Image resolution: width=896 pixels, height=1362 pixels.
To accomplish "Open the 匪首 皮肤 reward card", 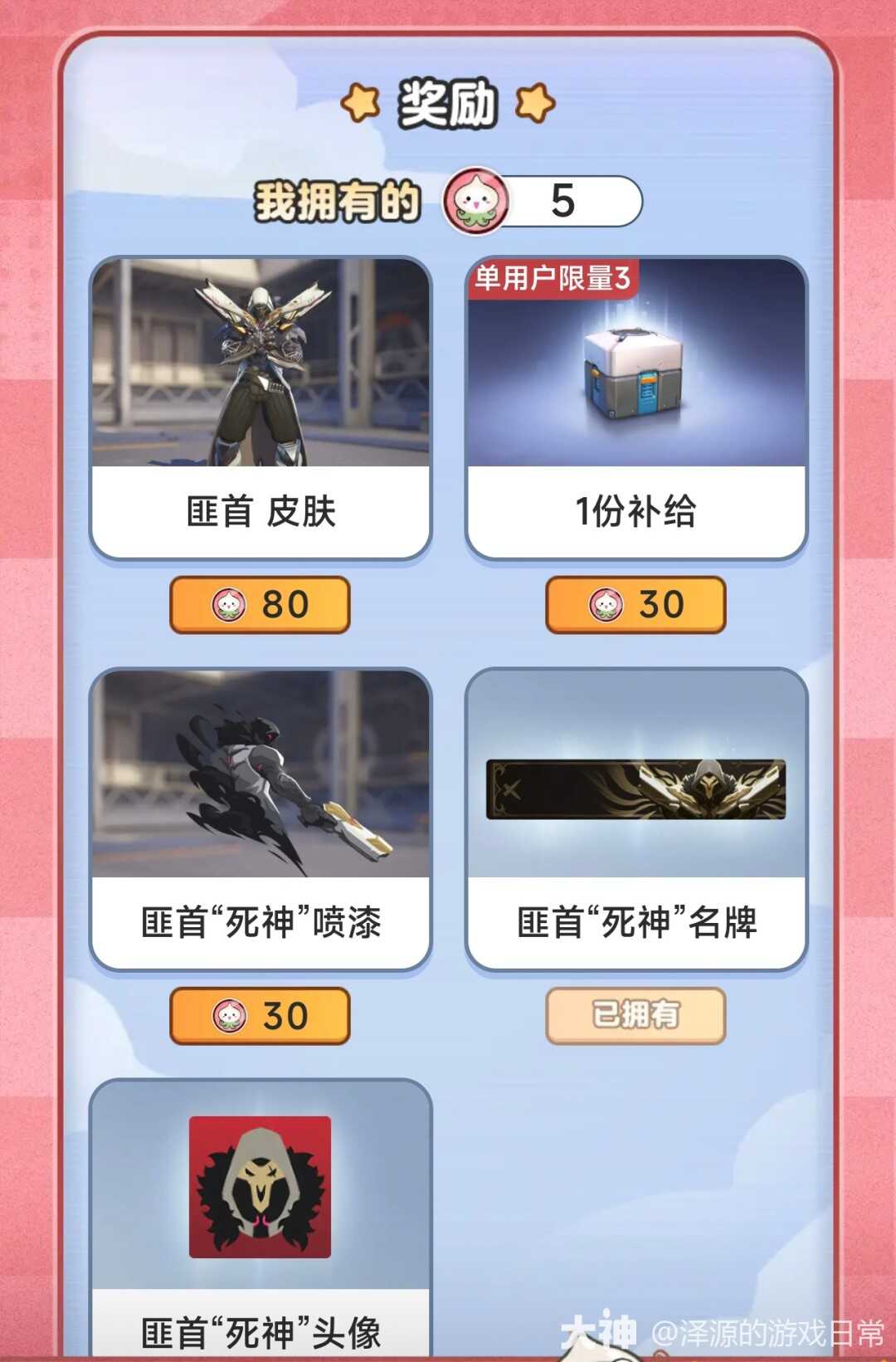I will point(261,407).
